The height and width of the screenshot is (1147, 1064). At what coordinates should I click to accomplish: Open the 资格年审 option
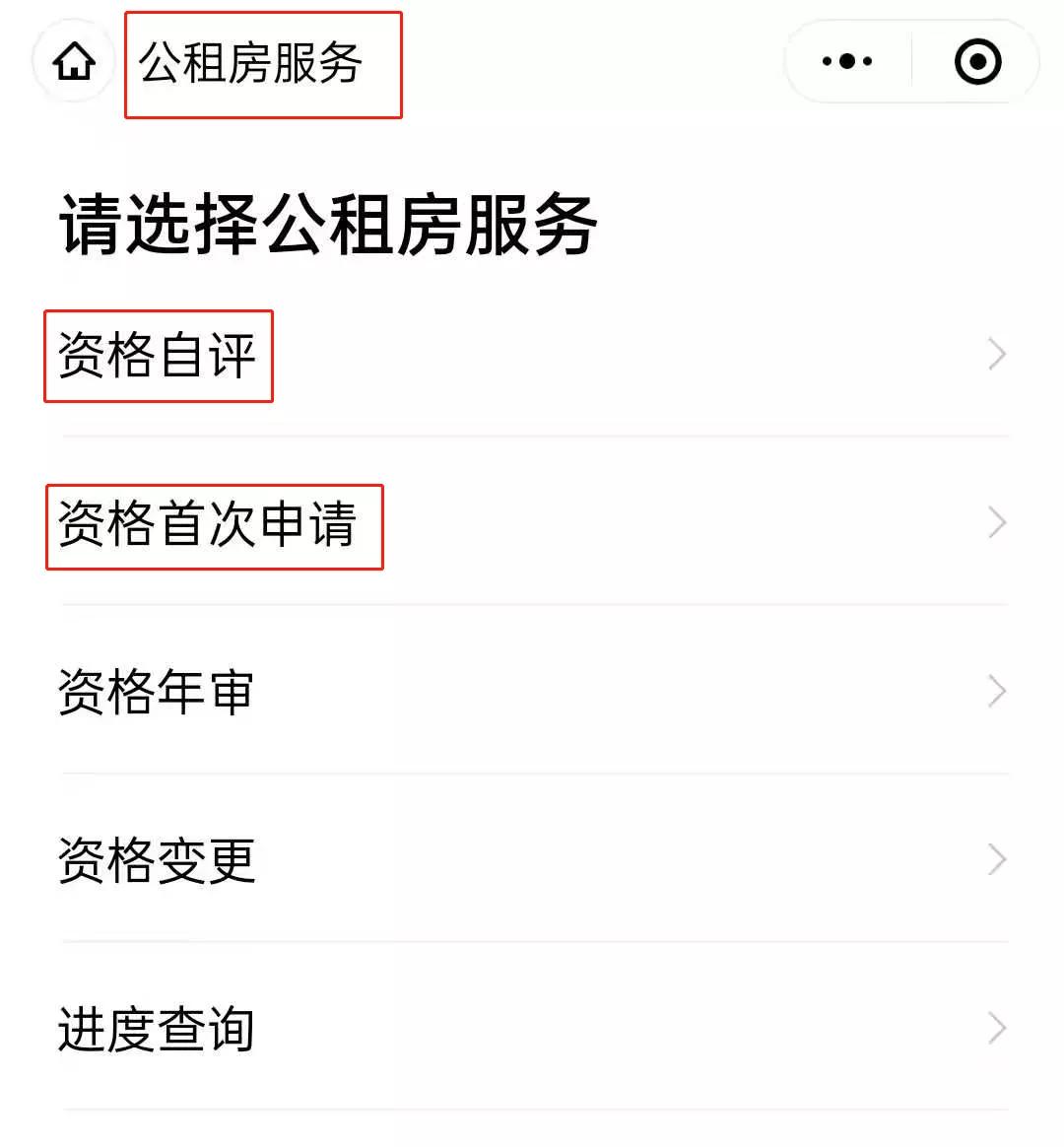(158, 691)
